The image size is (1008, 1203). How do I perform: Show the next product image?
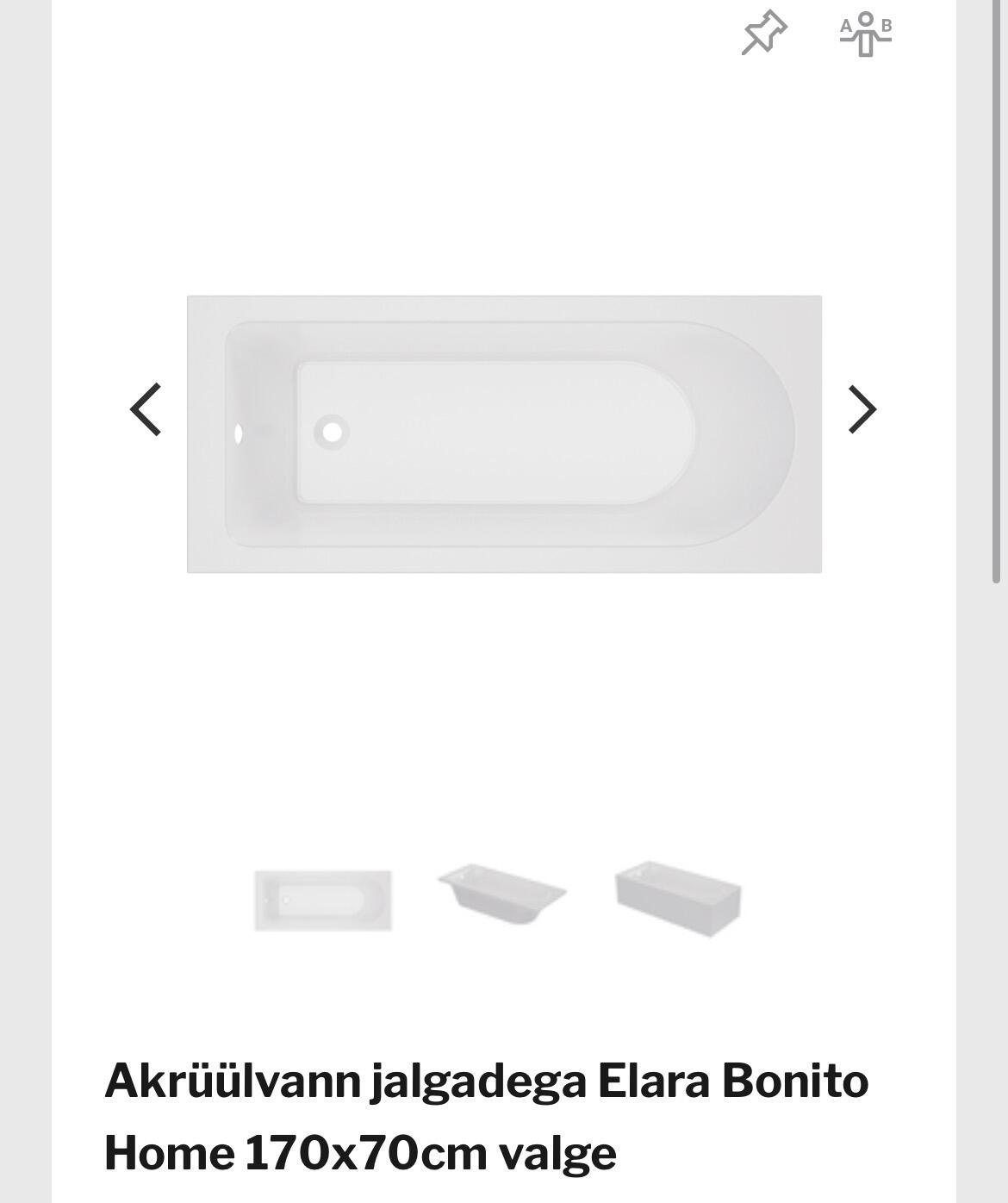(x=862, y=409)
